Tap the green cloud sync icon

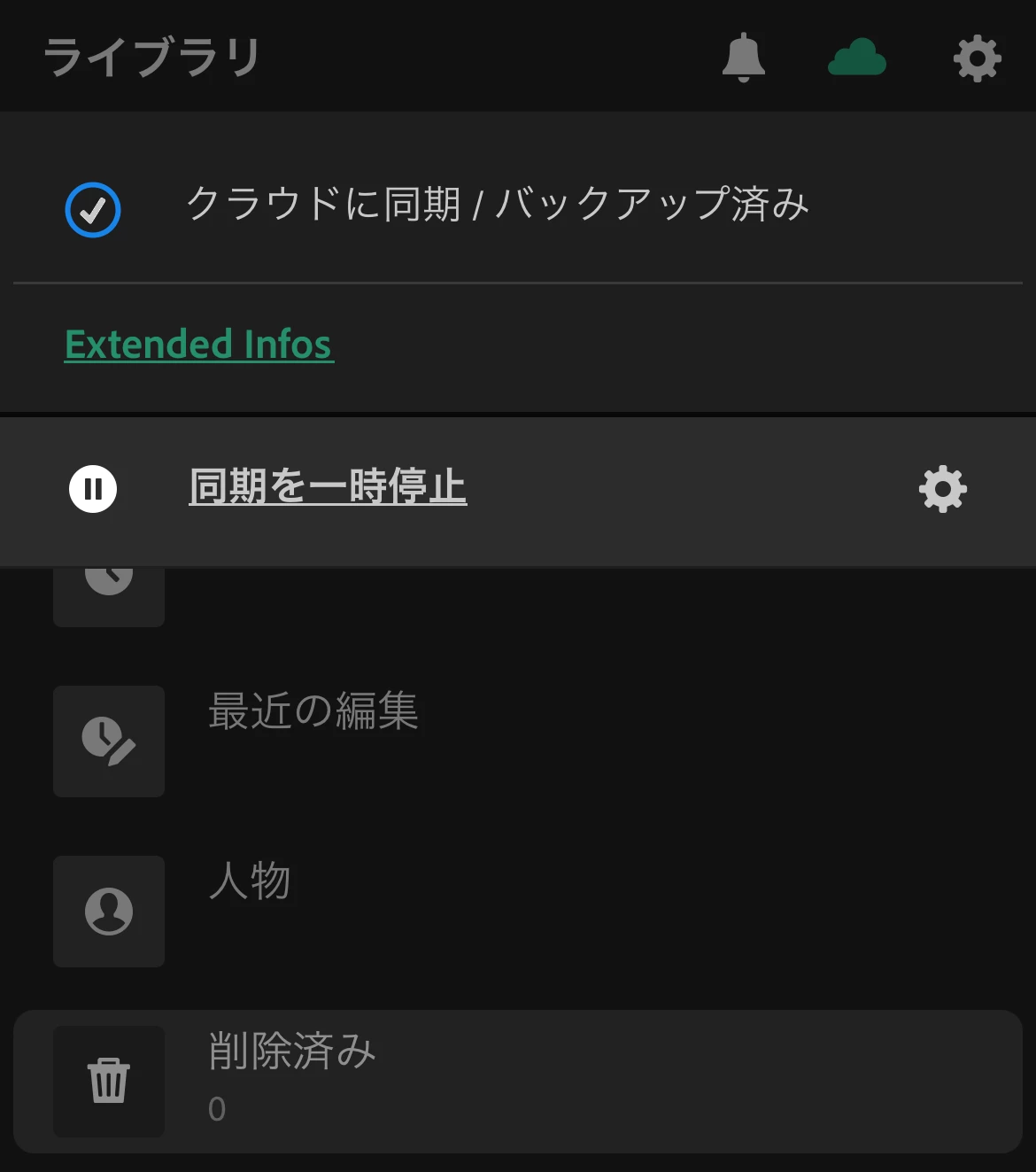(856, 58)
